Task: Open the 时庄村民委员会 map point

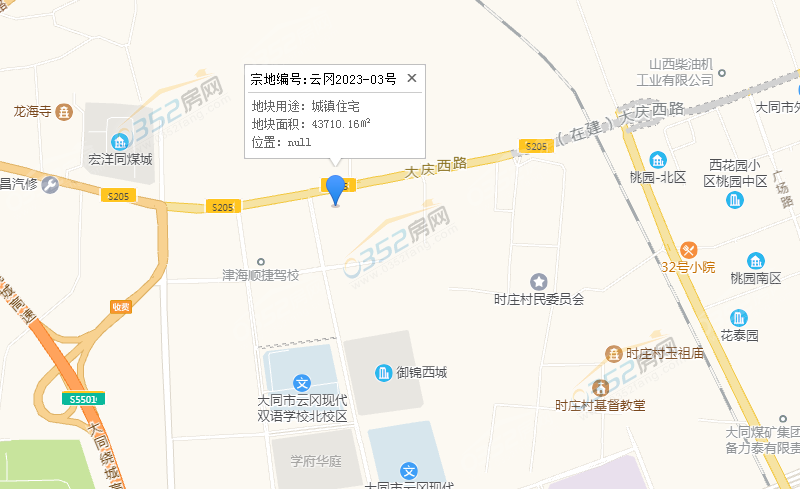Action: [539, 281]
